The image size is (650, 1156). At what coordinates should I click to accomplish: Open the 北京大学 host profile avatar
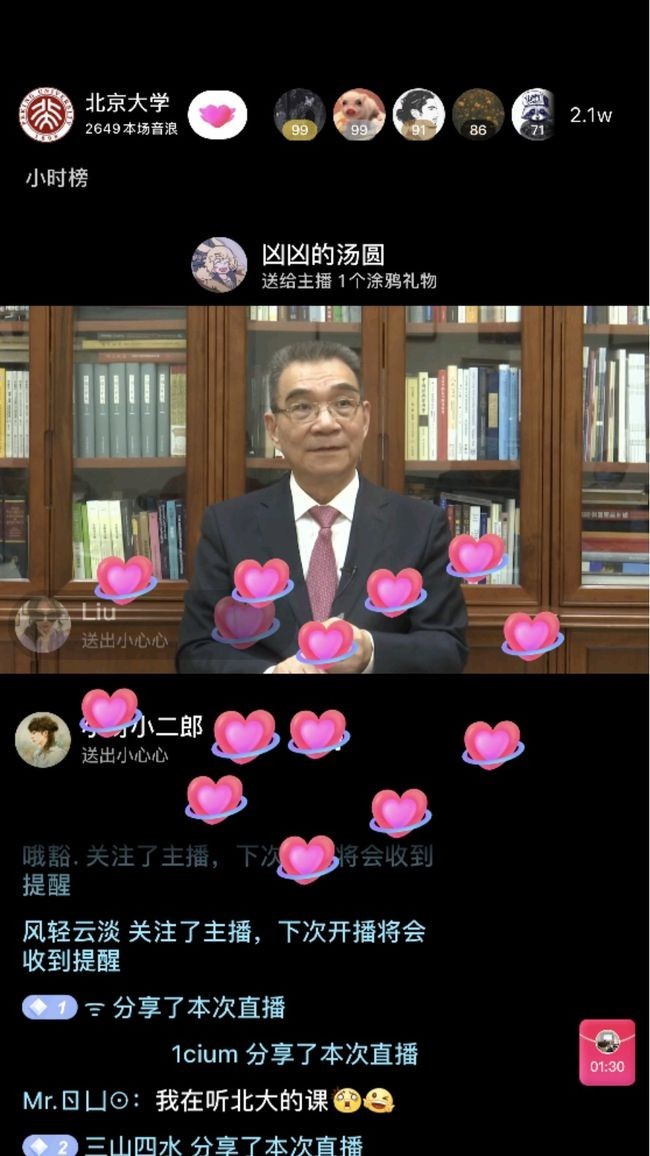[x=47, y=115]
